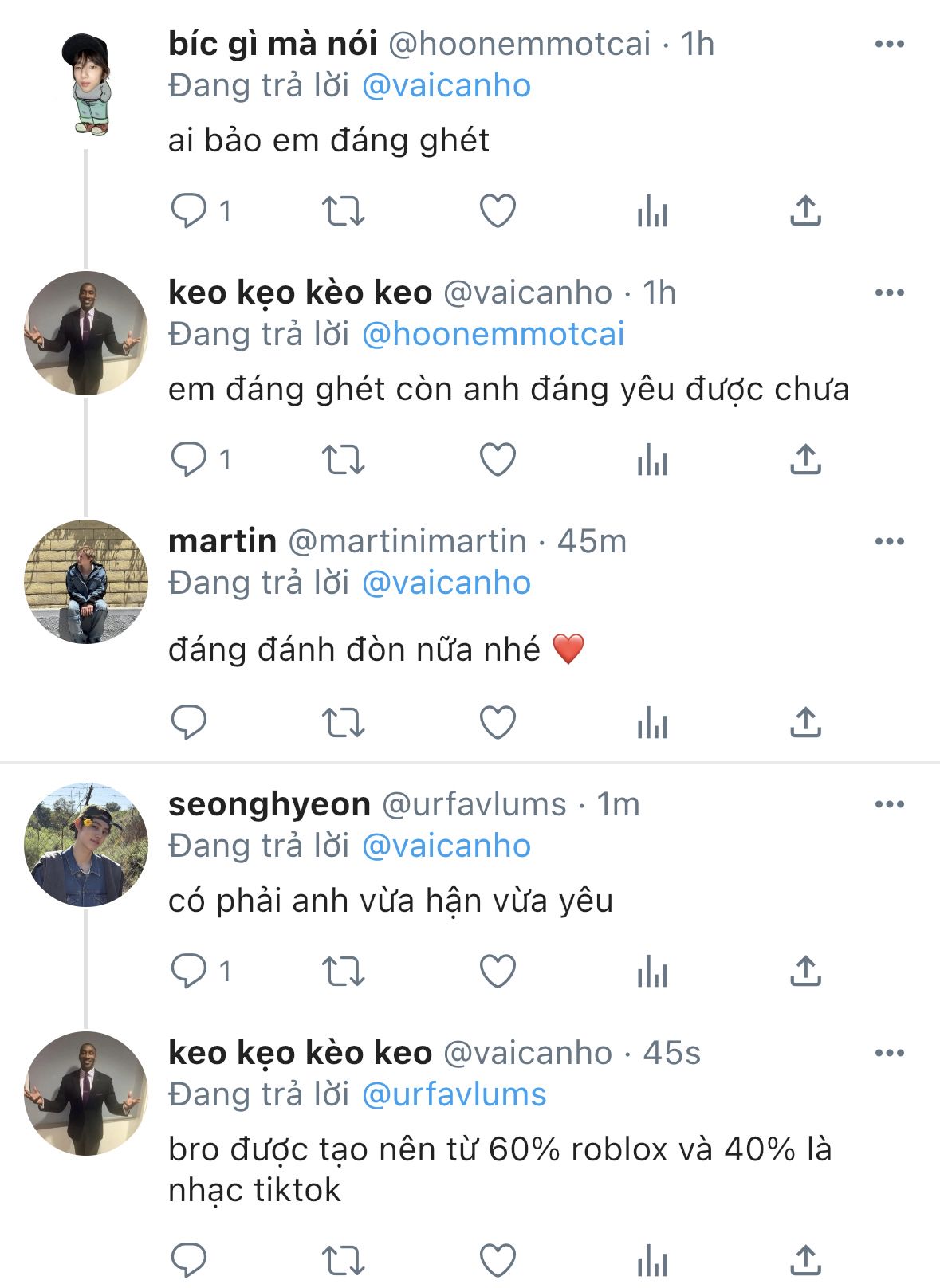Retweet the "ai bảo em đáng ghét" tweet
Image resolution: width=940 pixels, height=1288 pixels.
pyautogui.click(x=343, y=211)
